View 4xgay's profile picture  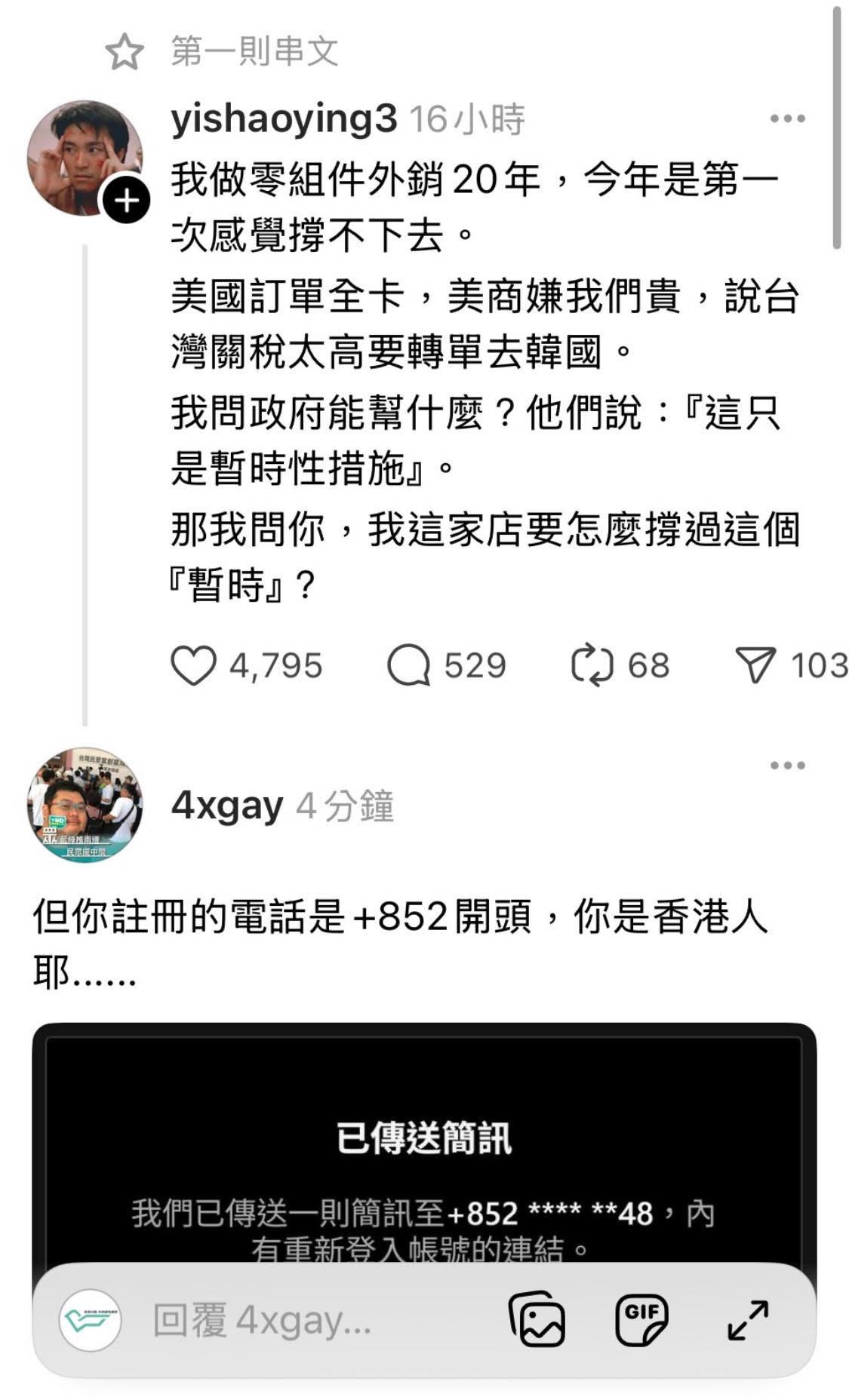pyautogui.click(x=85, y=805)
